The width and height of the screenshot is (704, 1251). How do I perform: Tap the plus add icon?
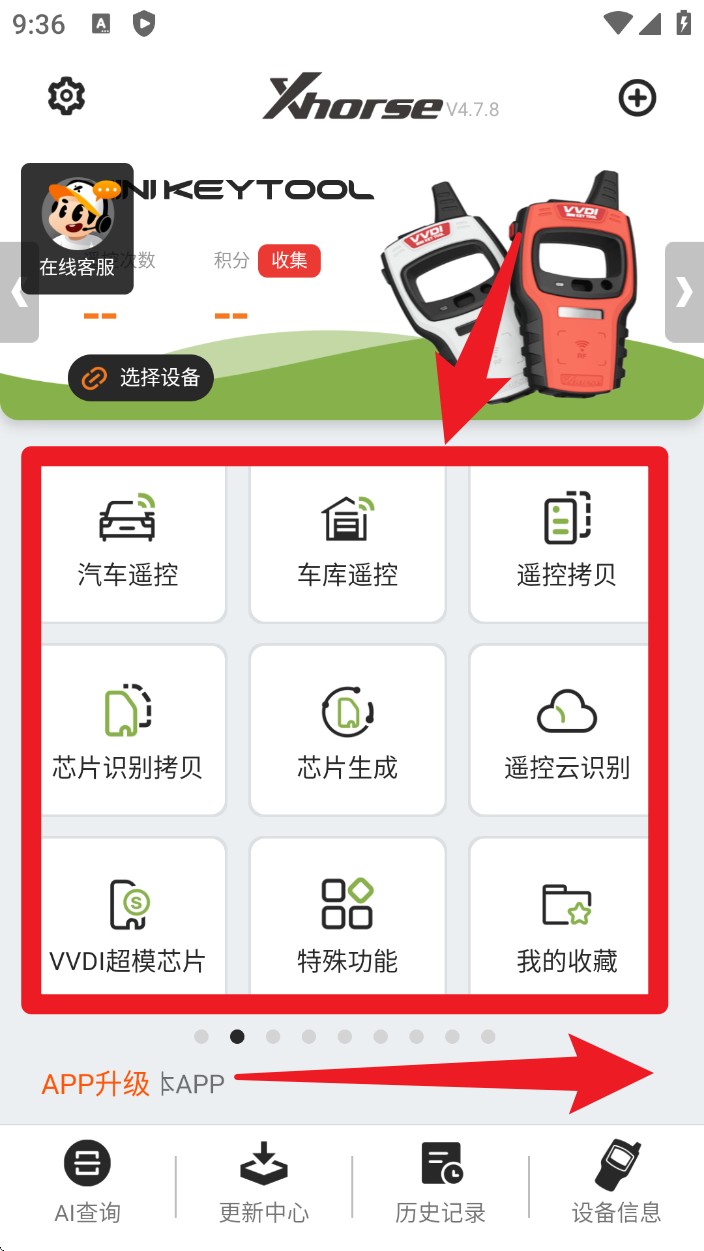click(637, 98)
